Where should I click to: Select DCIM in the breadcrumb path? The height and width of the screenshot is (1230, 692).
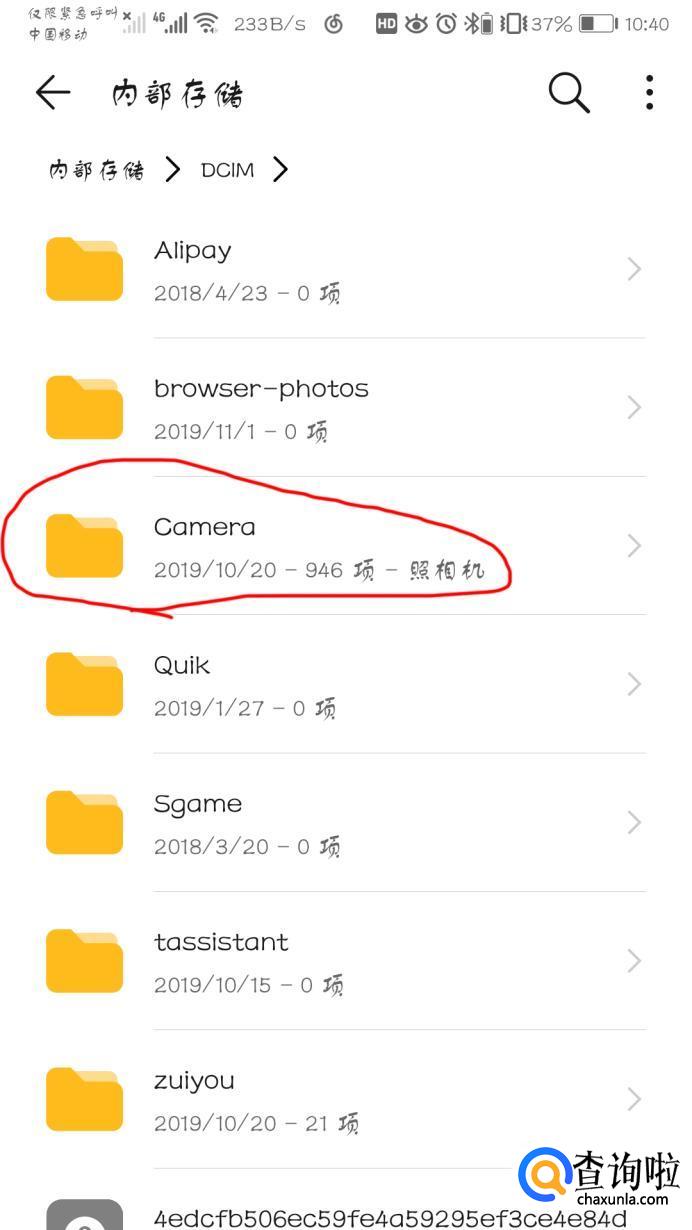click(227, 170)
